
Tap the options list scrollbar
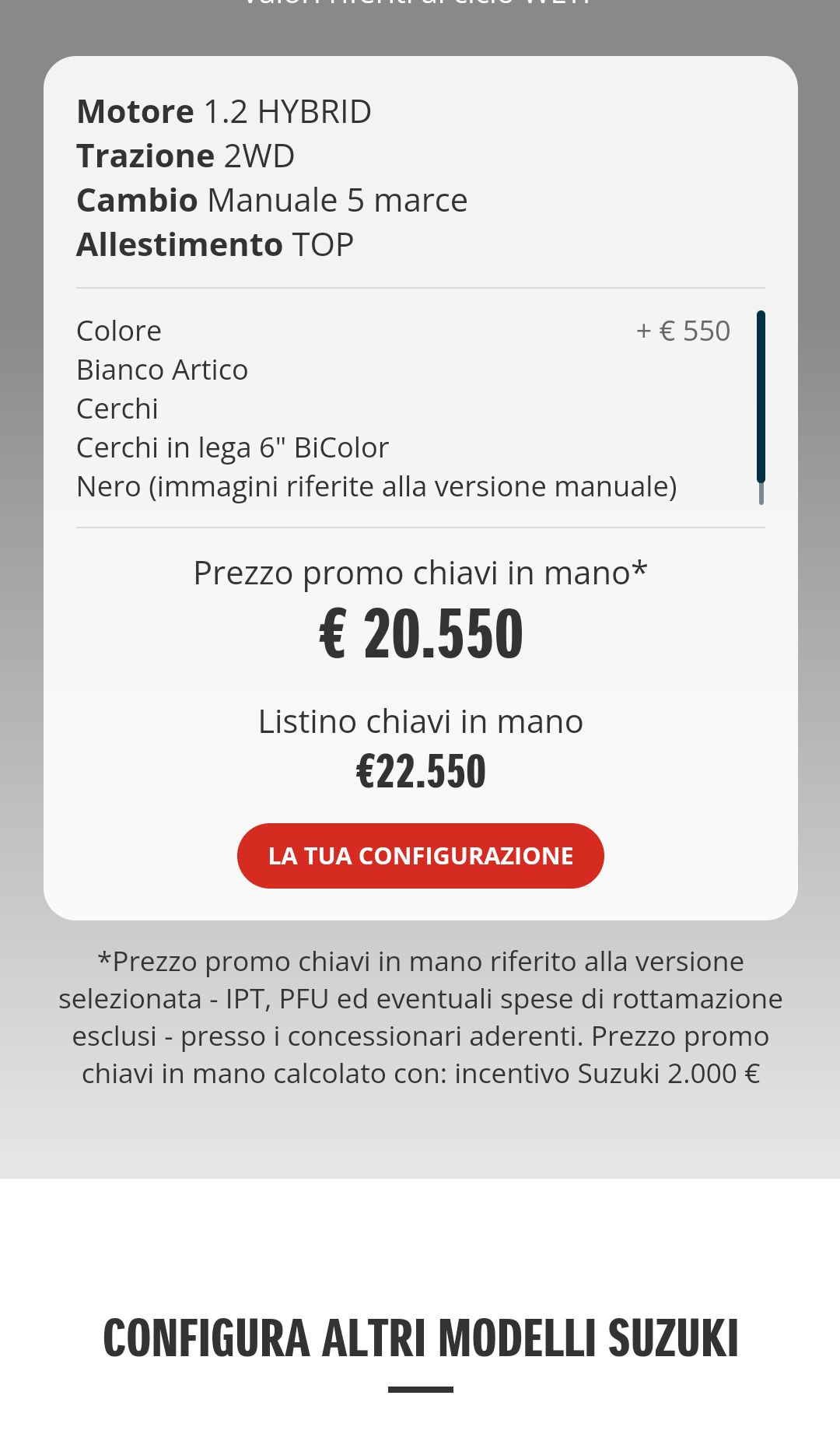(x=761, y=407)
